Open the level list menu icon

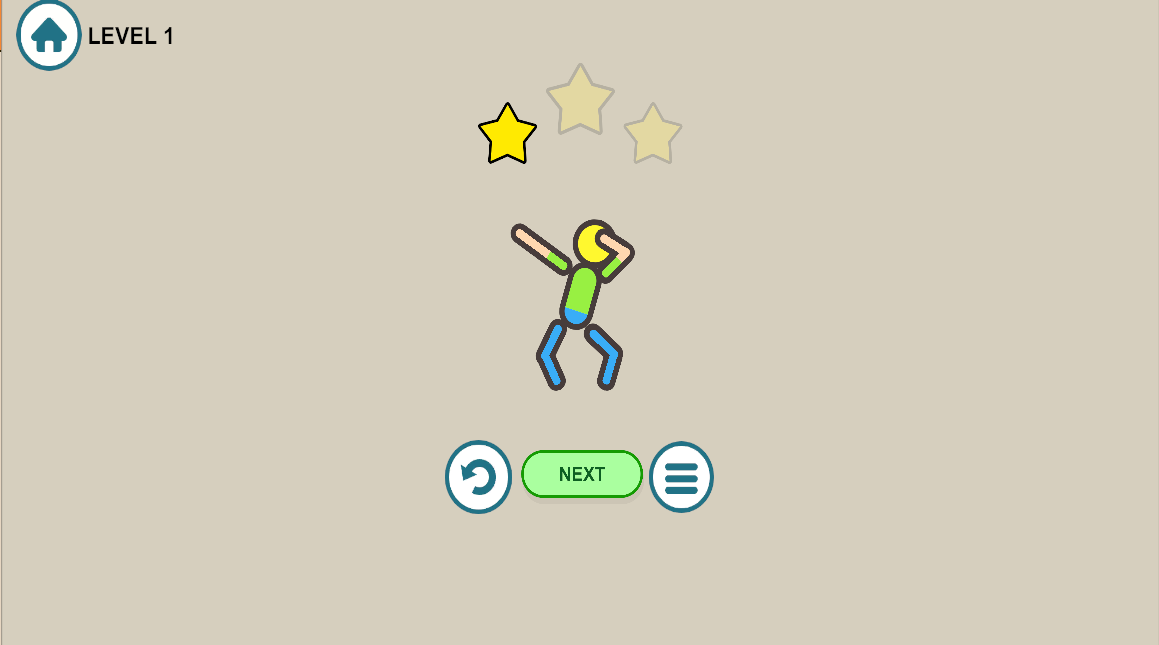point(681,477)
